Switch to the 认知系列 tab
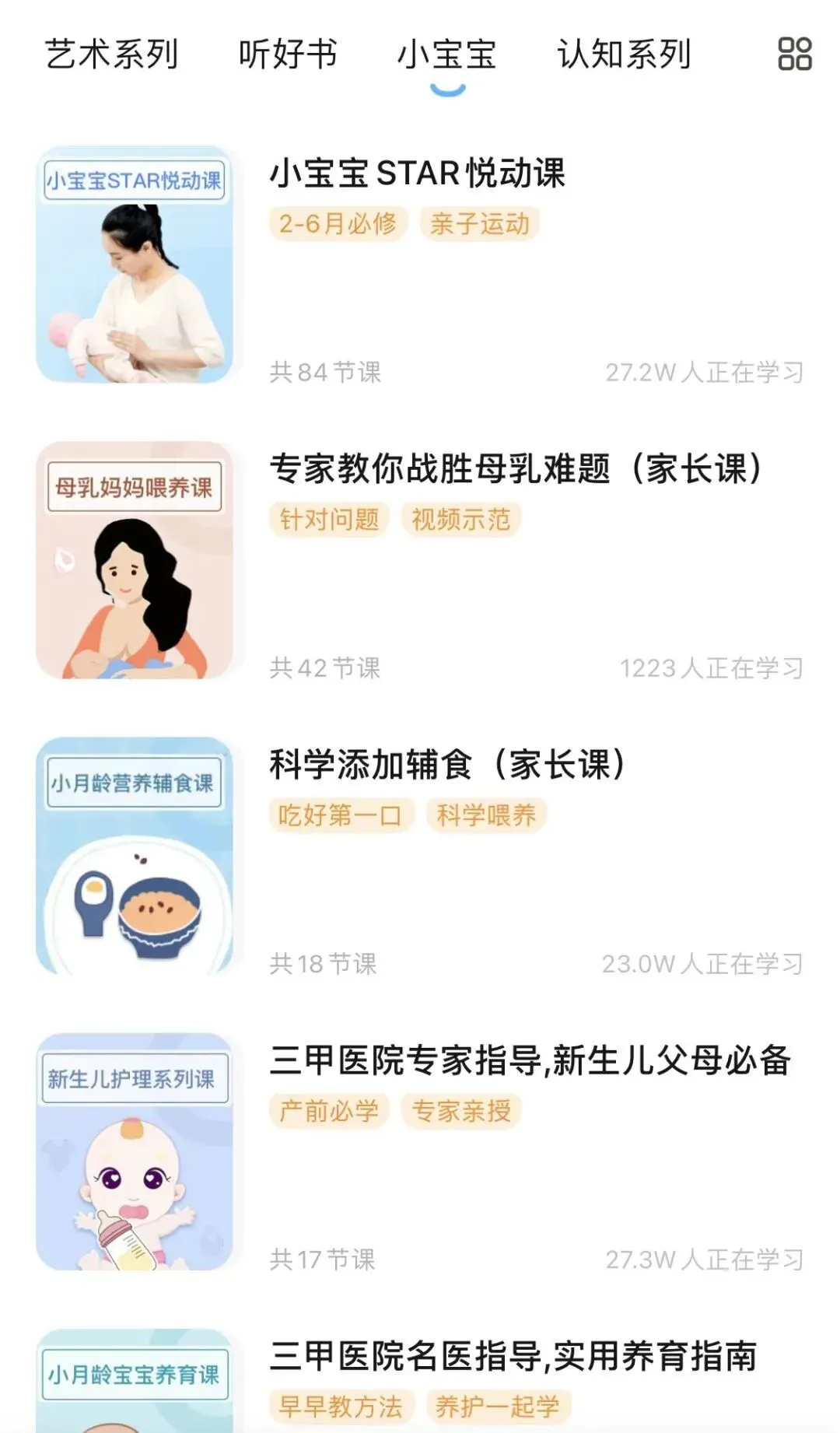 pyautogui.click(x=624, y=54)
